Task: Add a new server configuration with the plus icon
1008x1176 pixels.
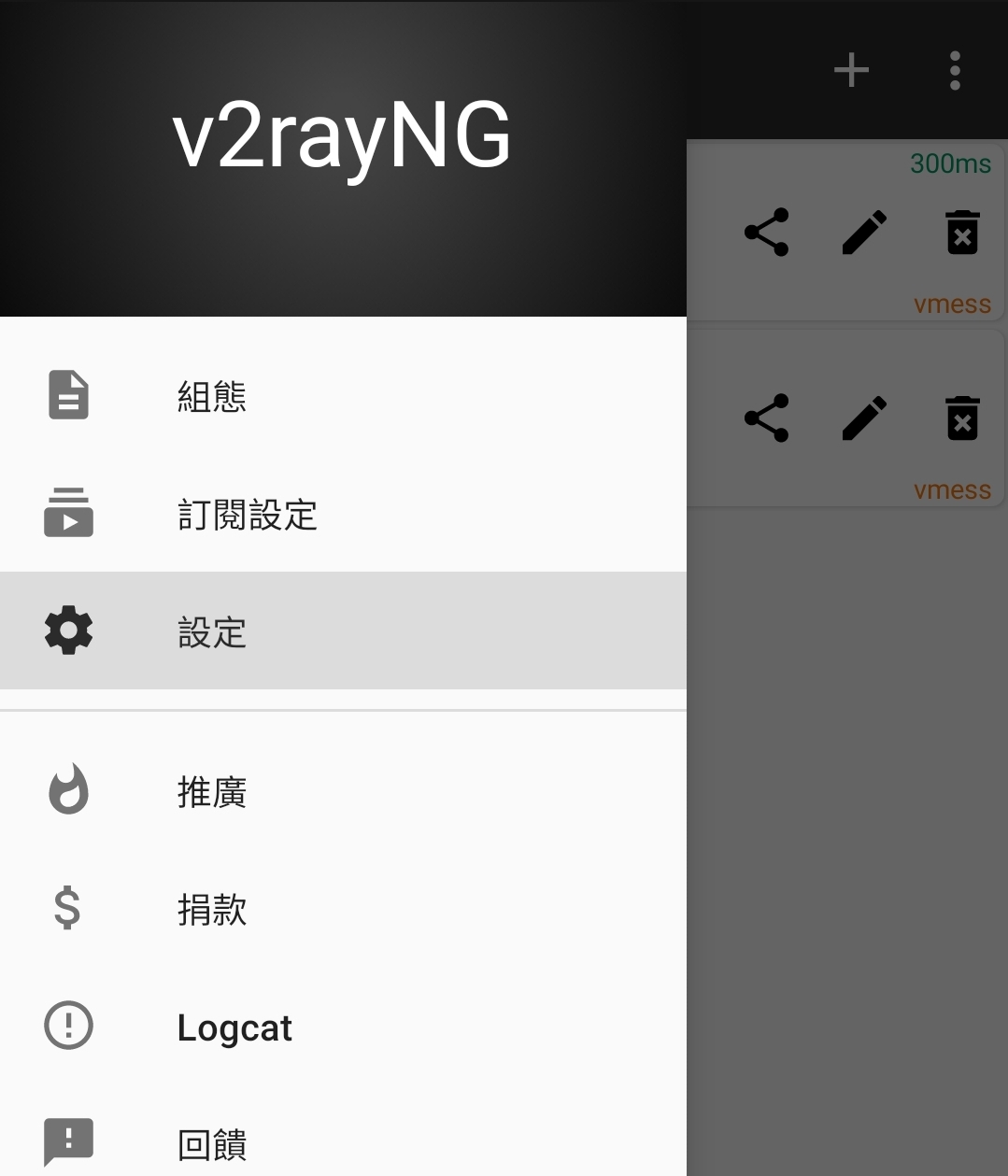Action: pyautogui.click(x=851, y=69)
